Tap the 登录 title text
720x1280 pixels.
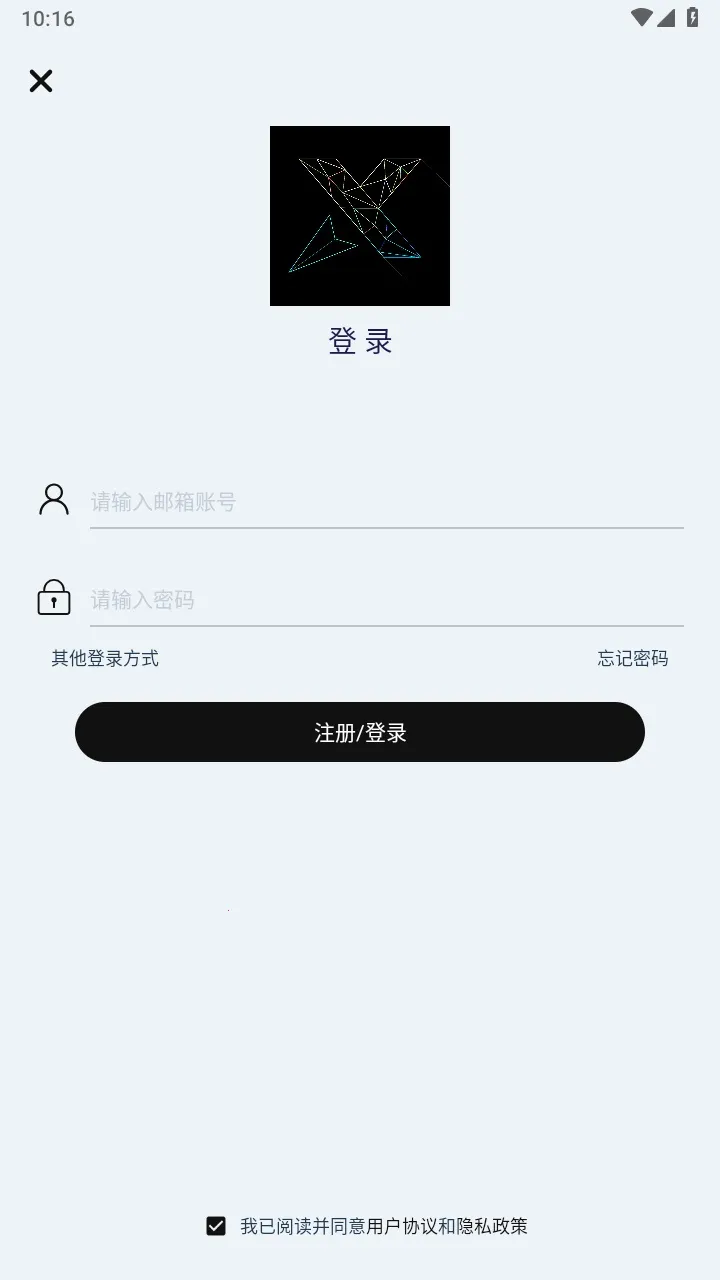coord(360,341)
